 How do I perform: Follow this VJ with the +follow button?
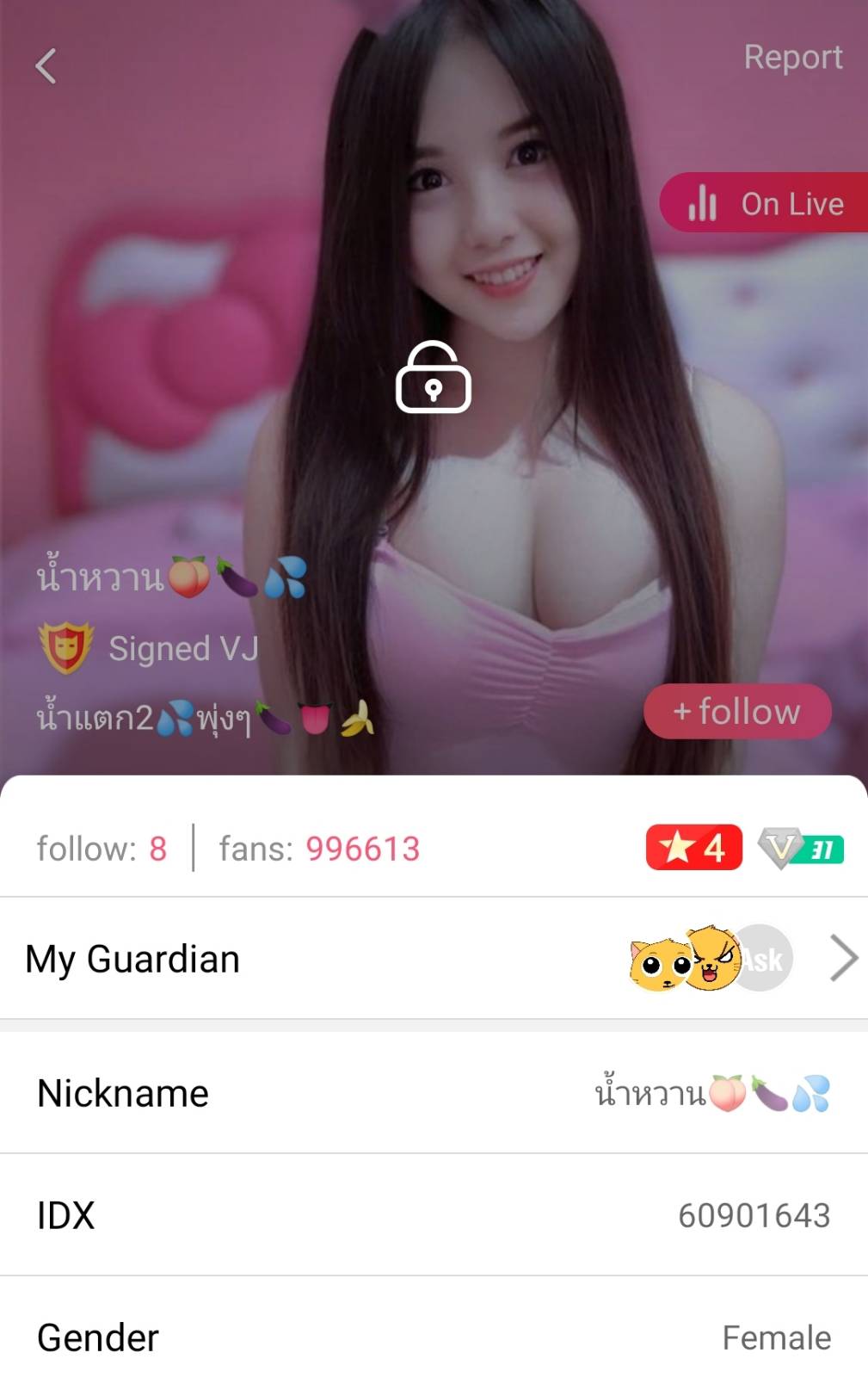click(x=736, y=712)
